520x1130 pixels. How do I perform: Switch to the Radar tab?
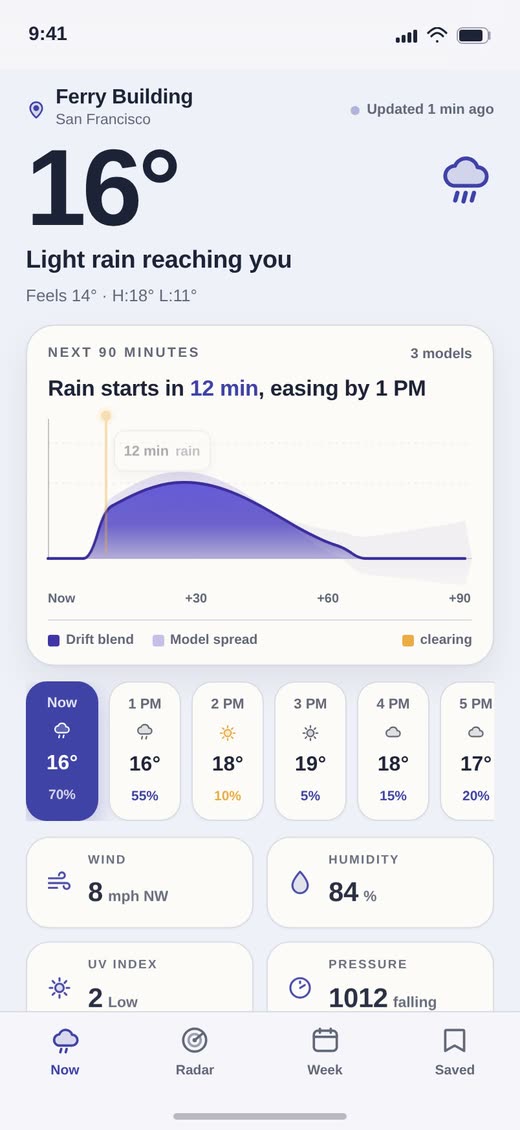[x=194, y=1052]
